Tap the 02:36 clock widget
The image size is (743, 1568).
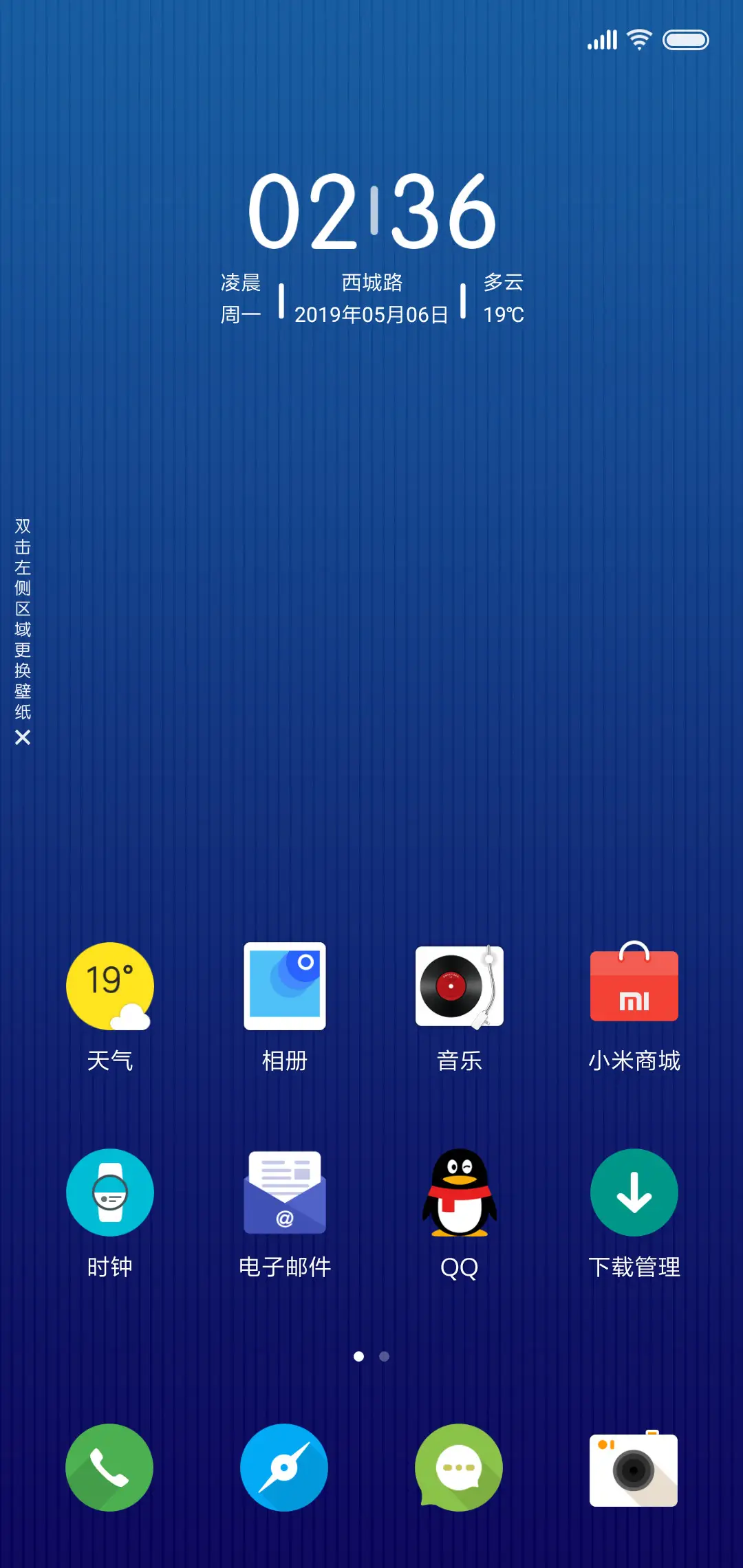tap(371, 210)
